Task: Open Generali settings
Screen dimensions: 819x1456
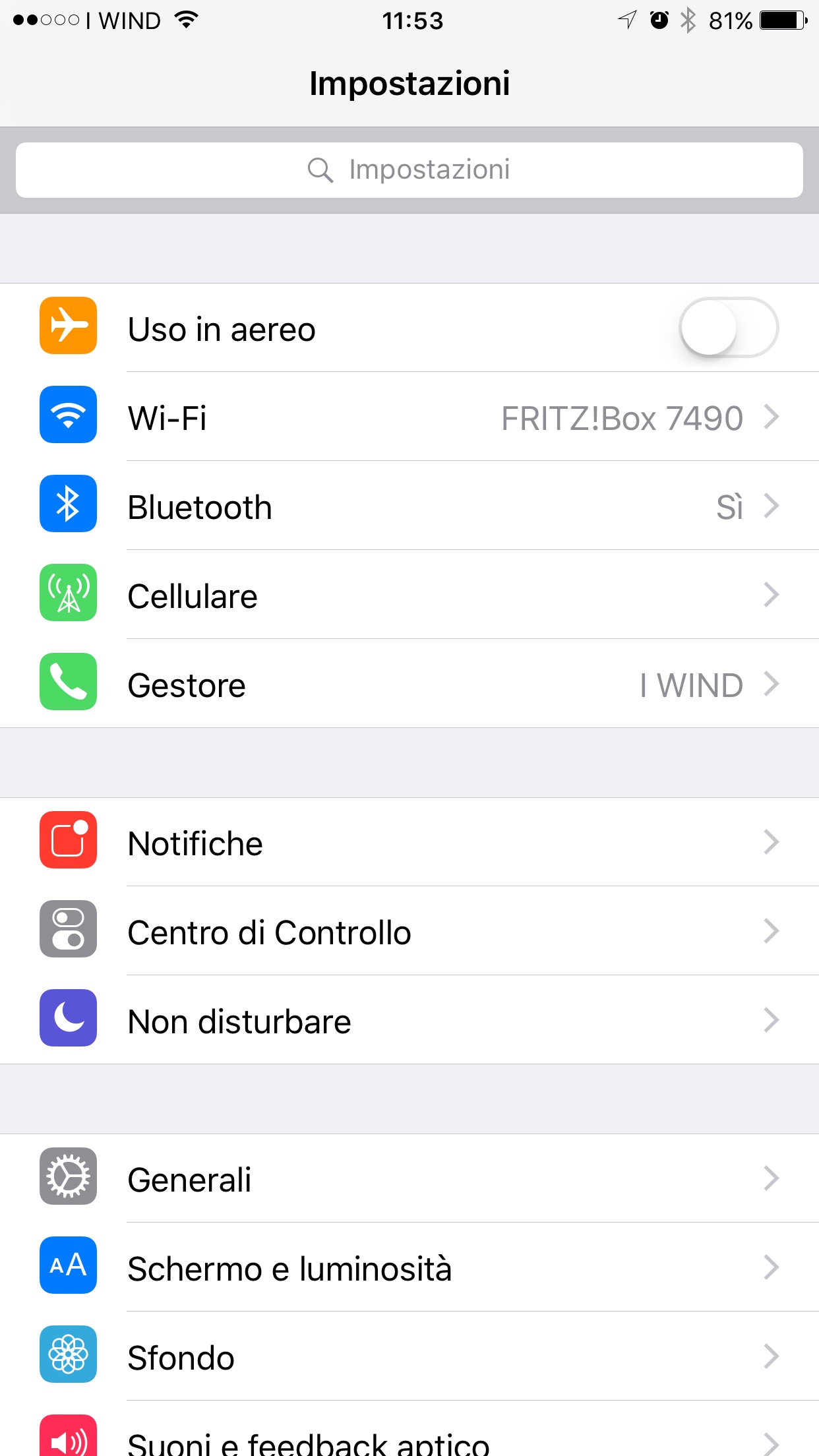Action: pos(409,1179)
